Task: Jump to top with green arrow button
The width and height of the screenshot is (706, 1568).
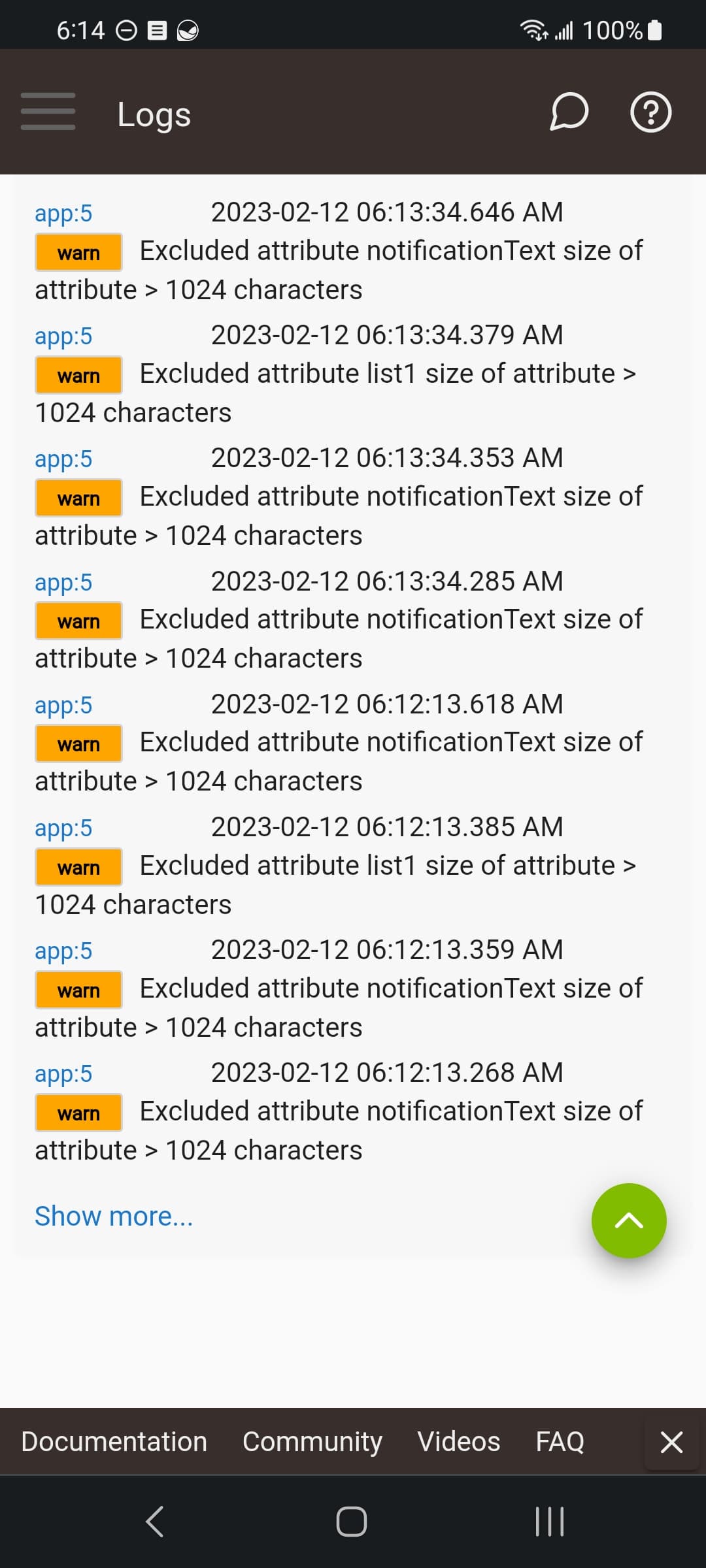Action: point(629,1220)
